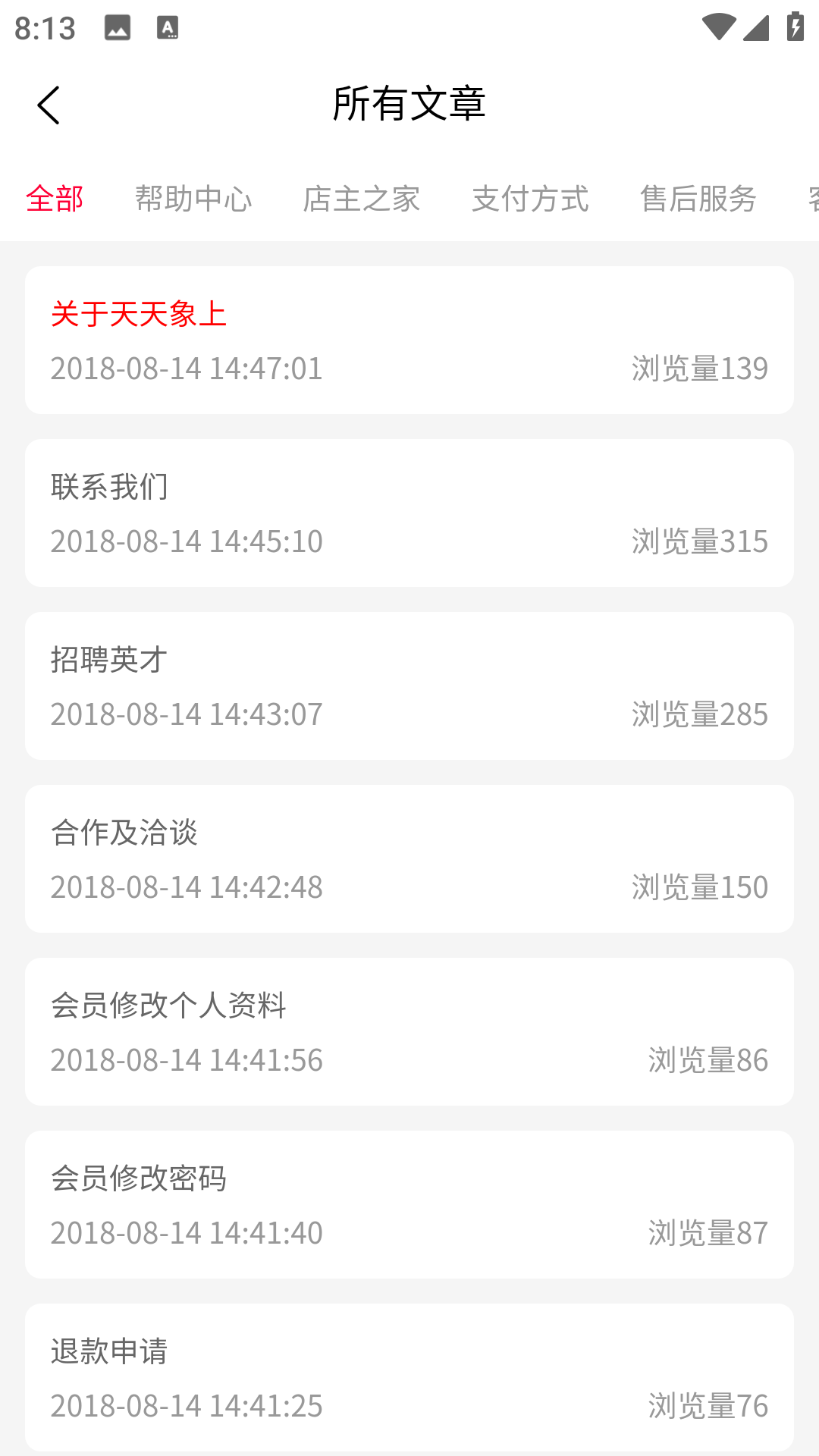Tap the battery indicator in the status bar
Viewport: 819px width, 1456px height.
(x=794, y=26)
